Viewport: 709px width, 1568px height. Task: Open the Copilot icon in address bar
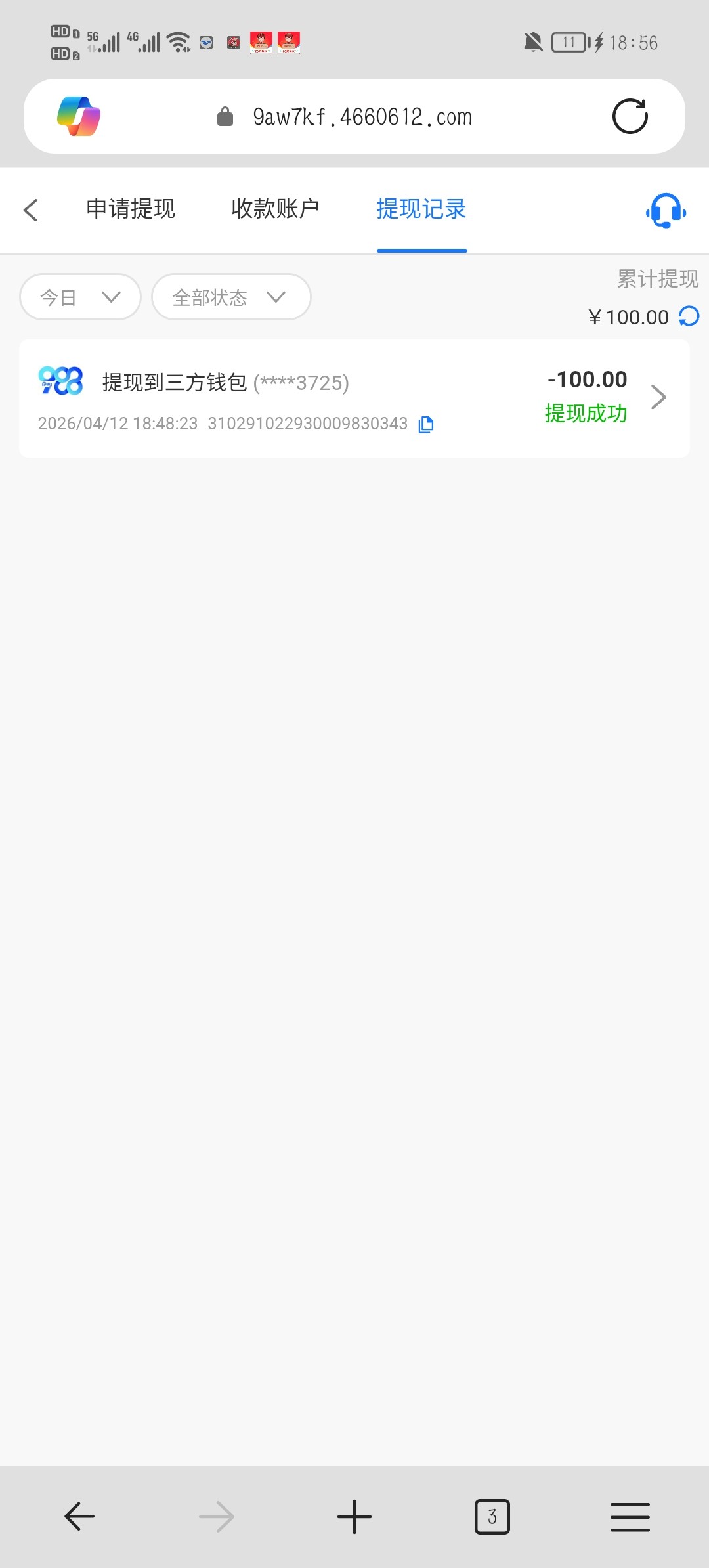79,117
